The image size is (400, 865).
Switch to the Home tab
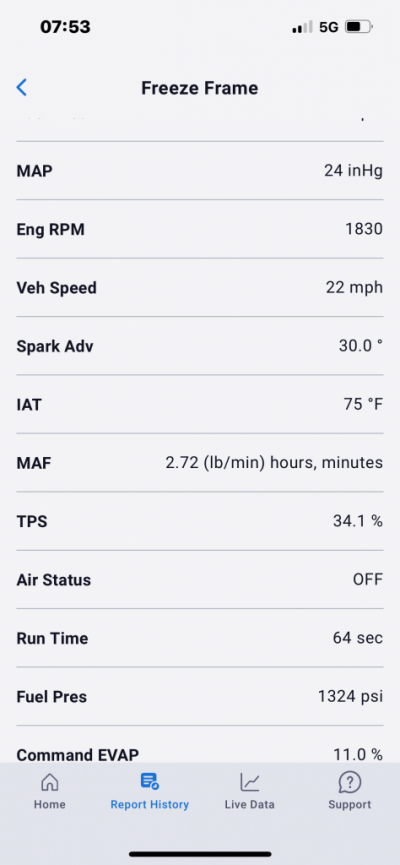(50, 791)
